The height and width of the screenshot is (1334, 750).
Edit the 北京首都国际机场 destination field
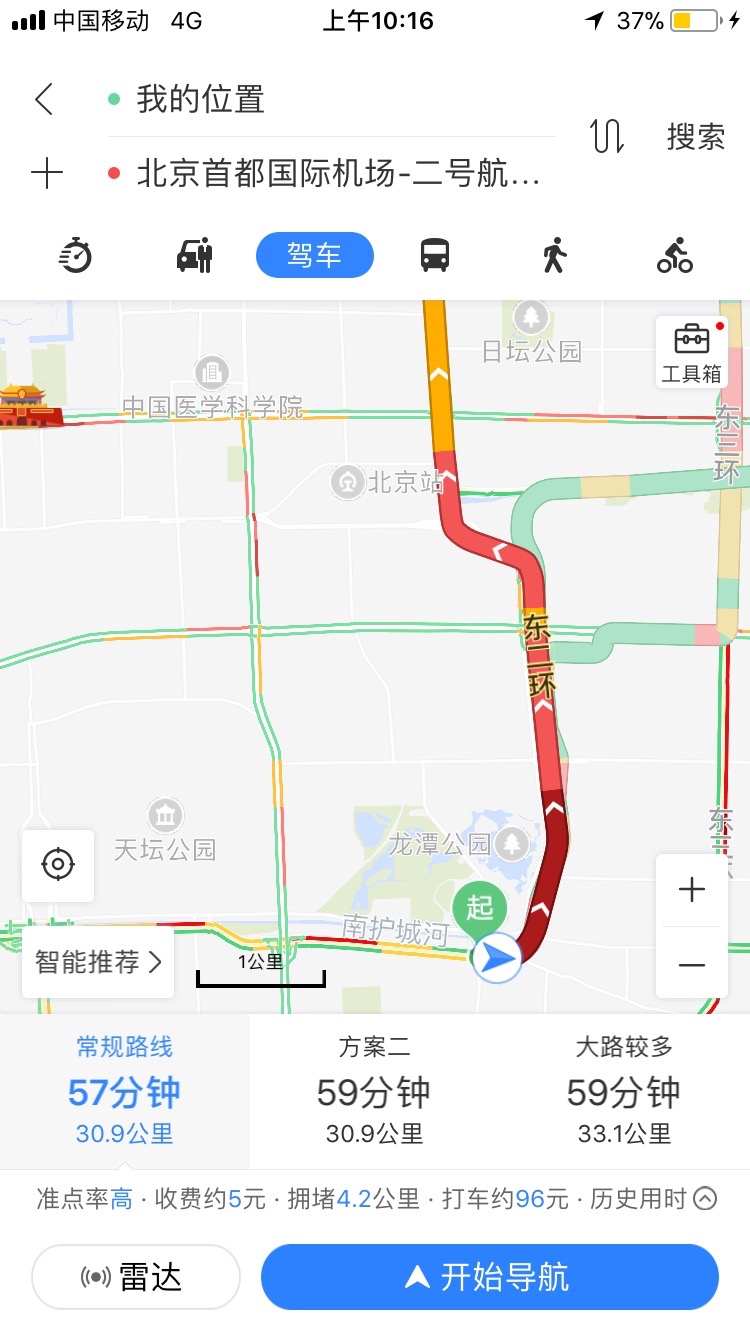pyautogui.click(x=338, y=175)
